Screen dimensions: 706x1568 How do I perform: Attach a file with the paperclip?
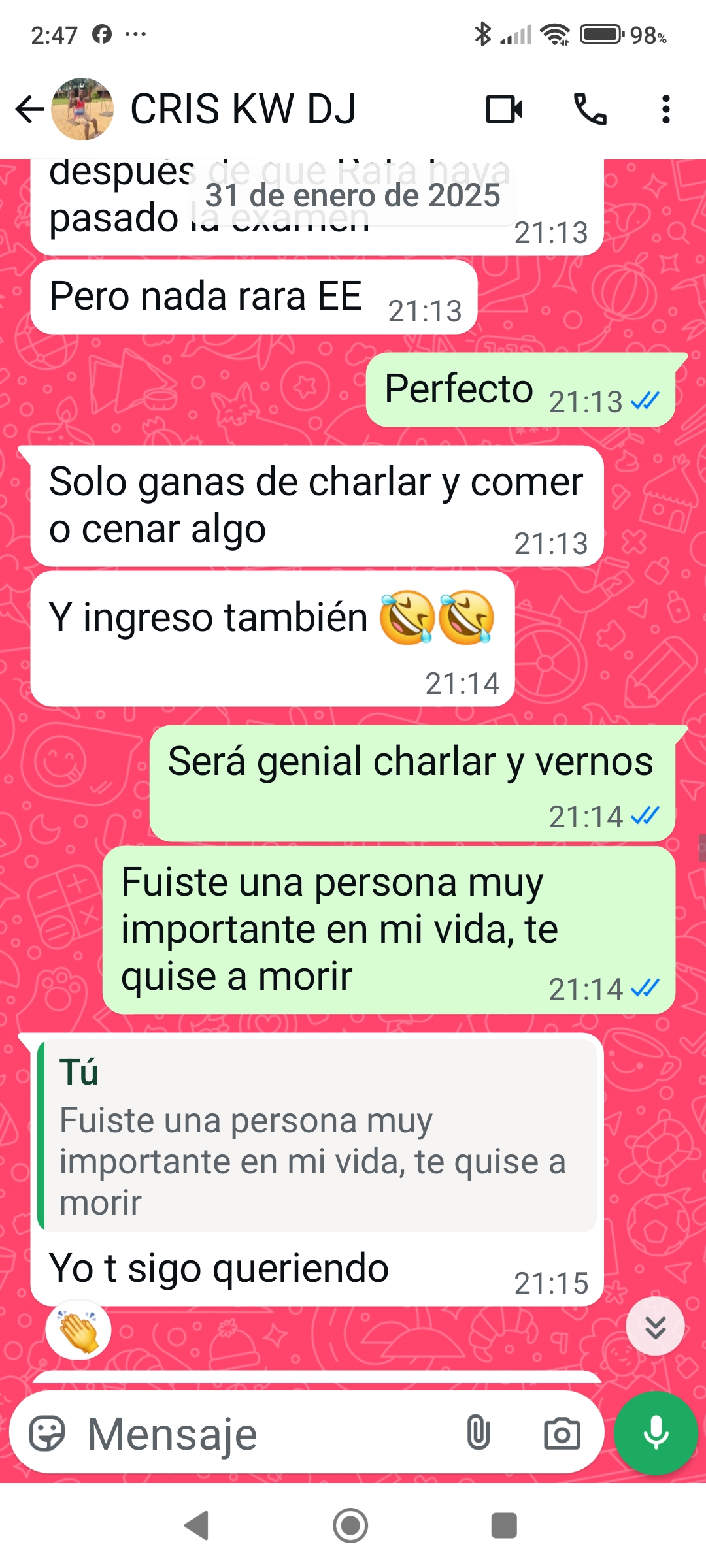tap(478, 1434)
